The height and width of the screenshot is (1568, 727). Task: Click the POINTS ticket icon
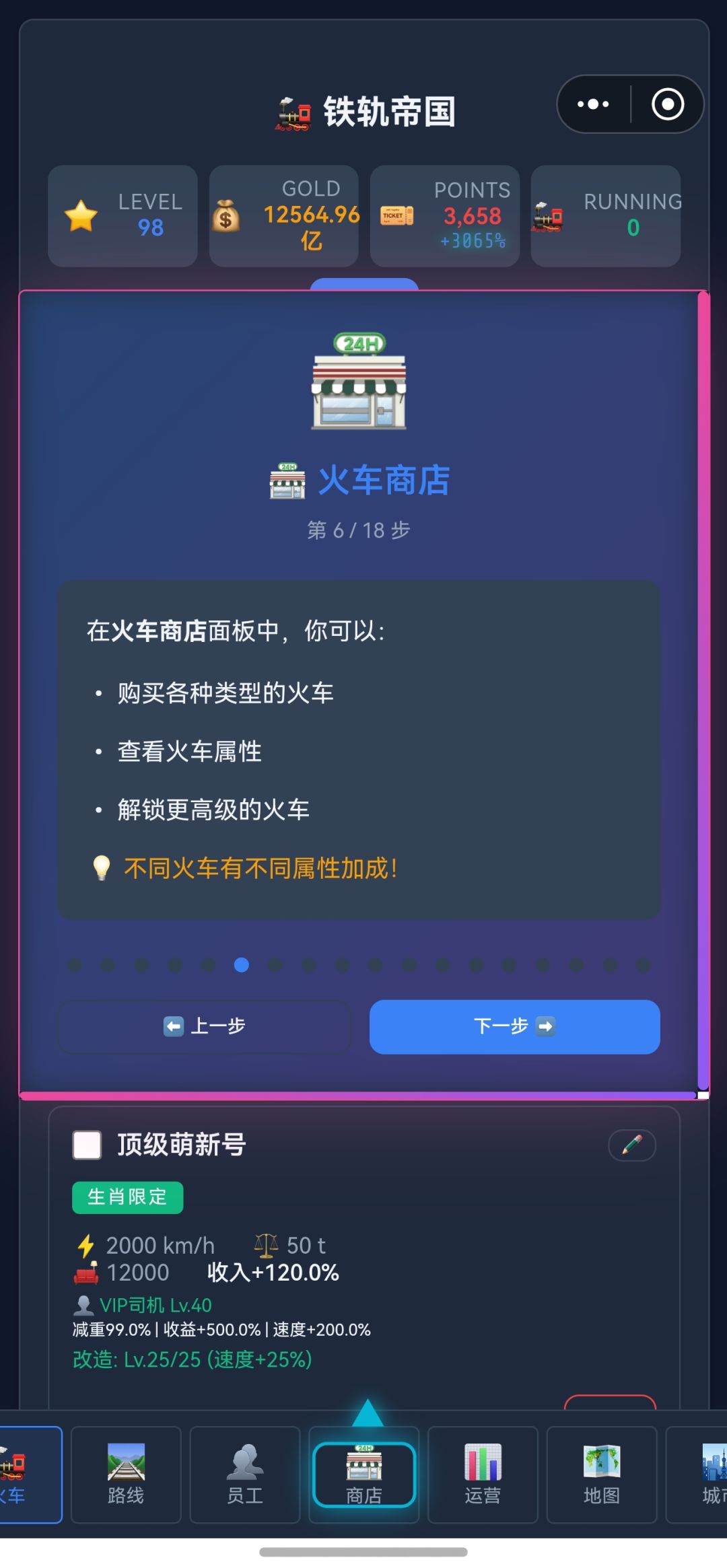[396, 214]
